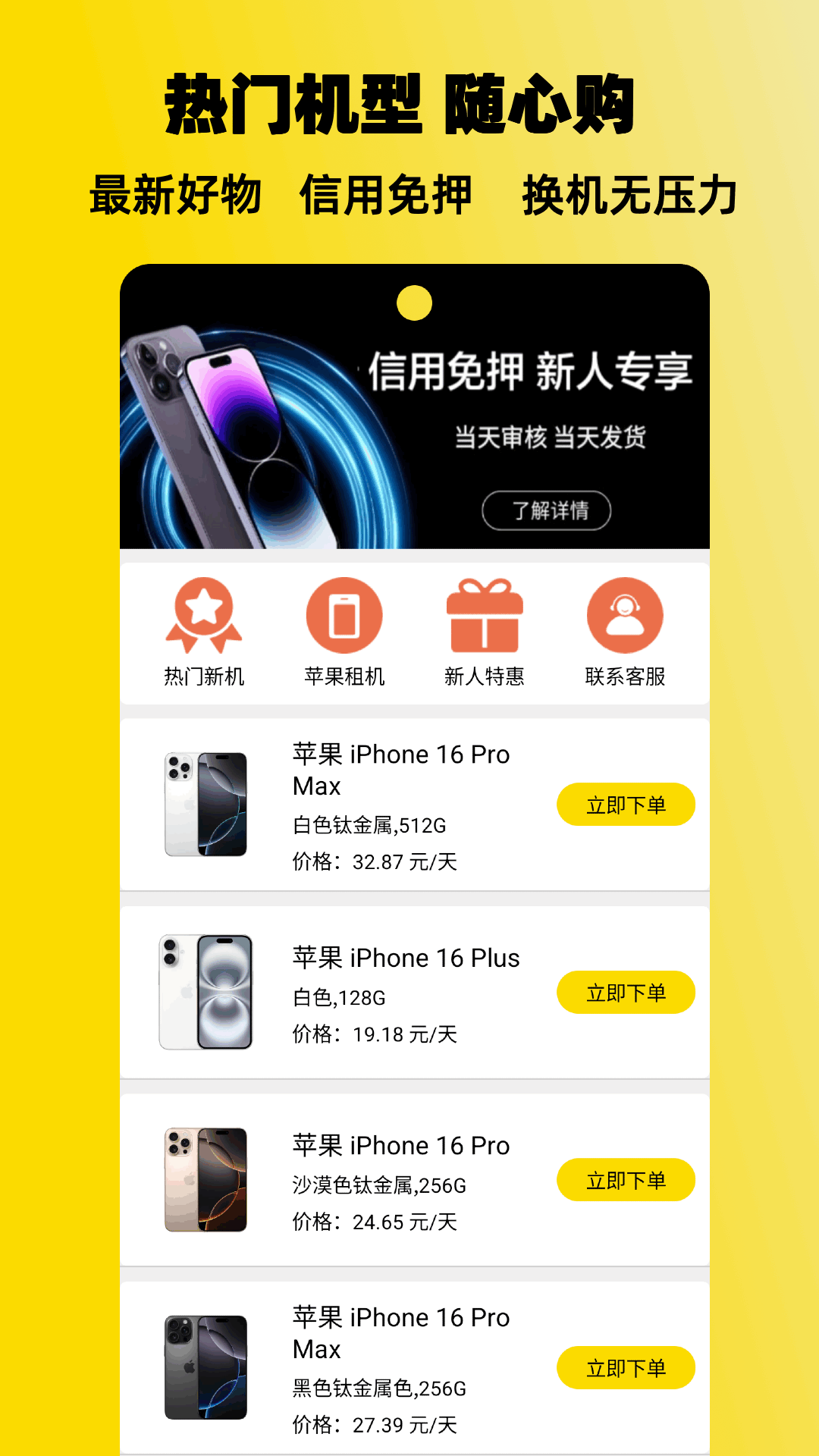Order the desert titanium iPhone 16 Pro
Screen dimensions: 819x1456
click(626, 1180)
